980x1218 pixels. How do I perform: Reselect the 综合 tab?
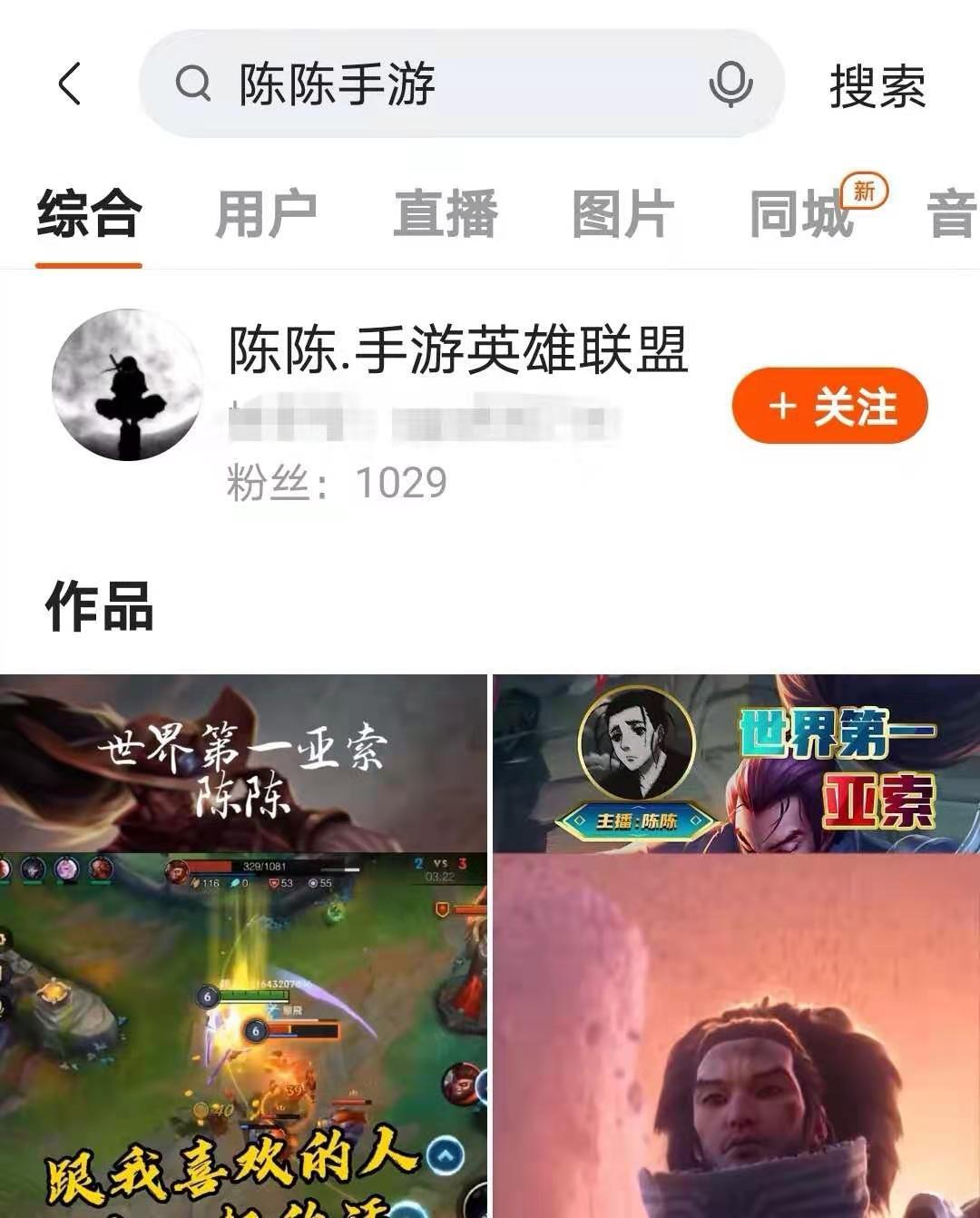88,212
